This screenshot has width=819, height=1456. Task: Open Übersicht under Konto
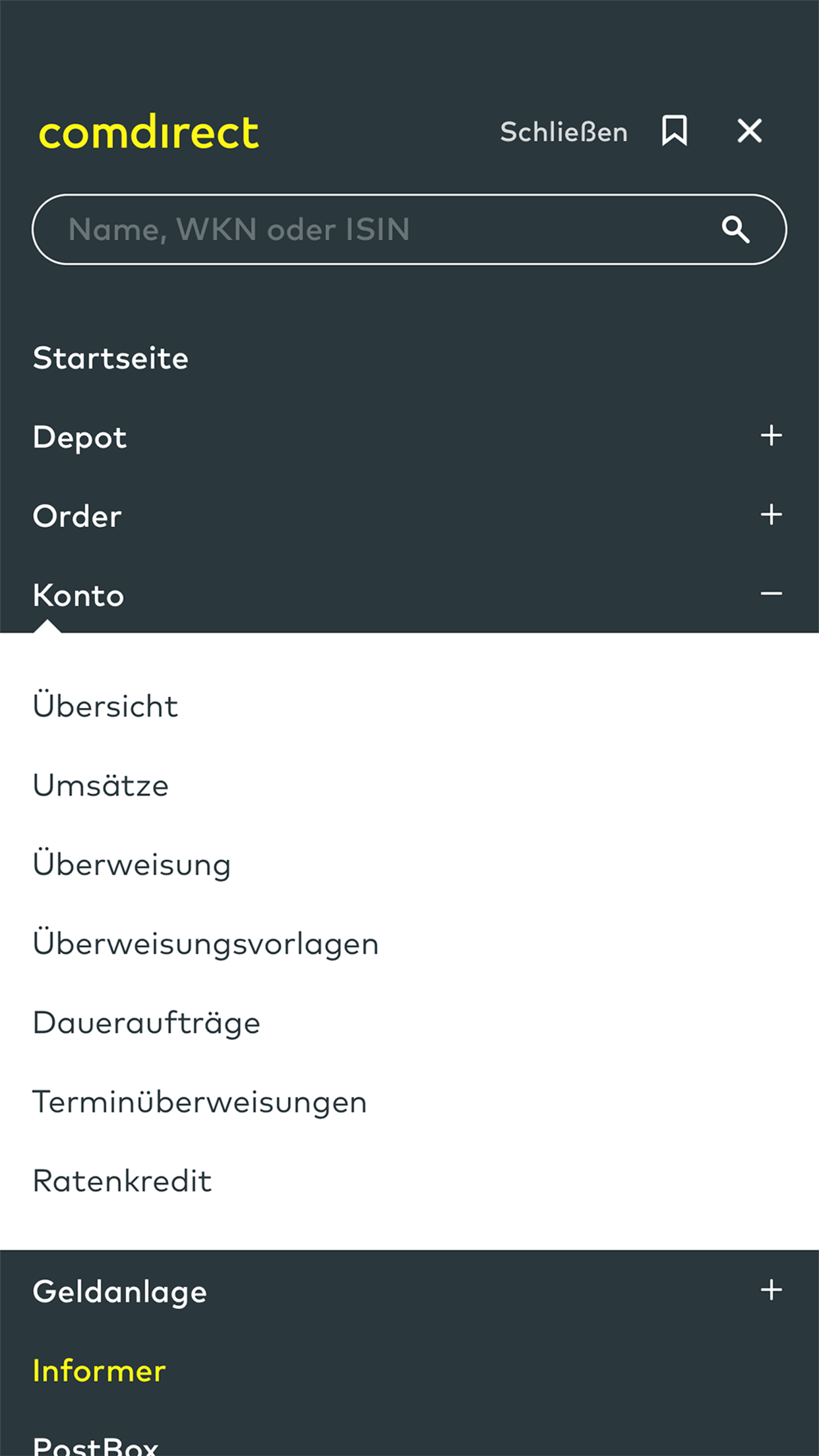106,705
